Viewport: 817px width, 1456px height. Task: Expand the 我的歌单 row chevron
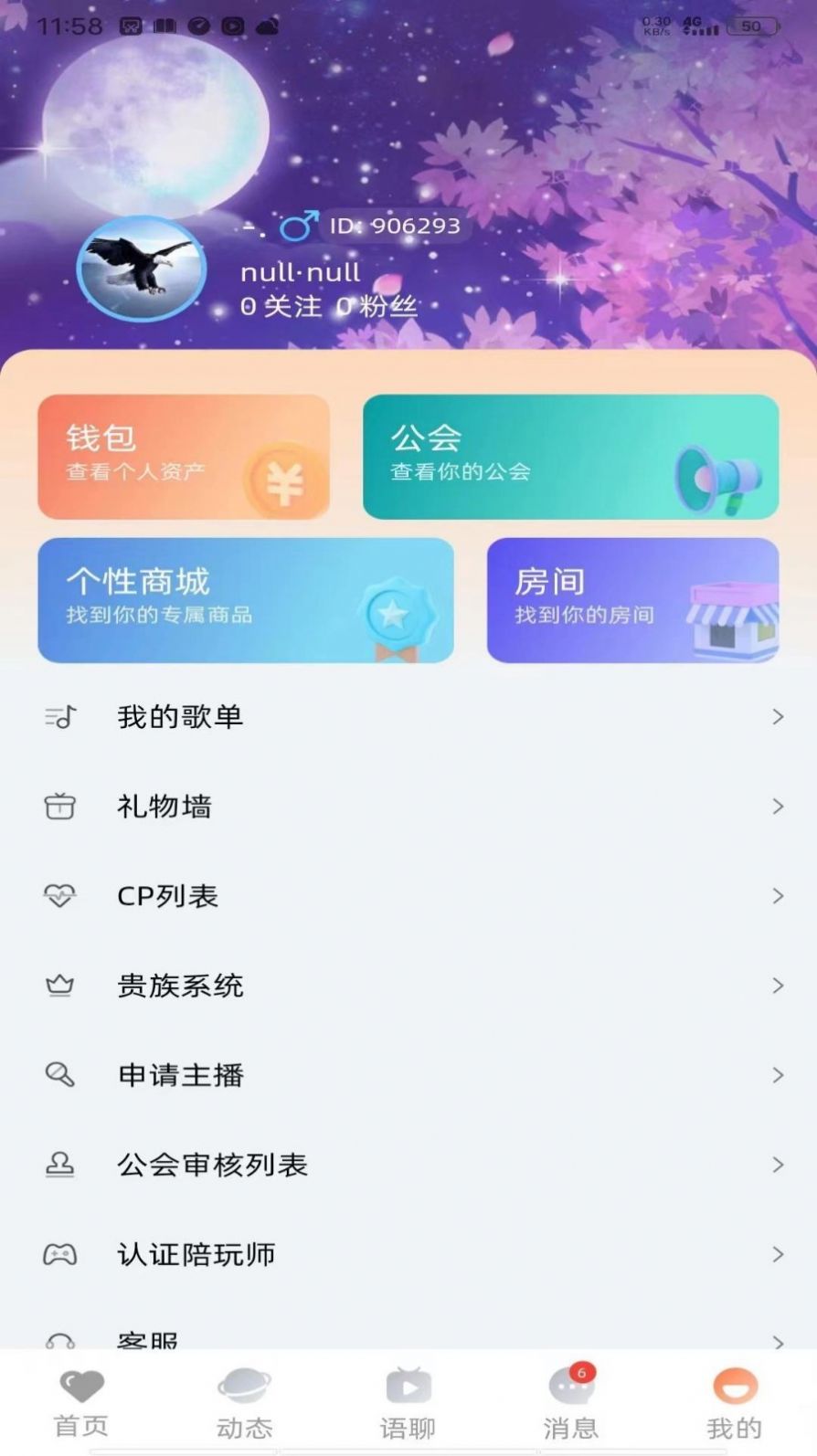coord(777,717)
